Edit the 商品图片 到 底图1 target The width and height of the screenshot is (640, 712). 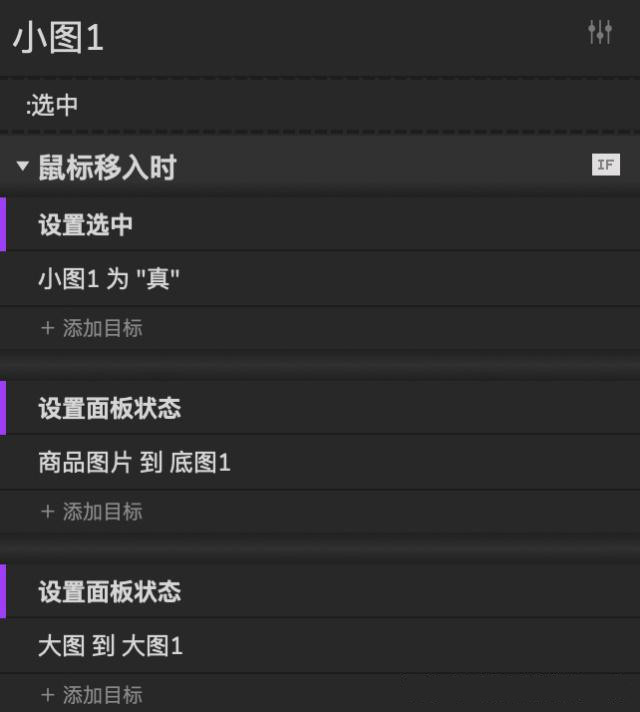[134, 463]
